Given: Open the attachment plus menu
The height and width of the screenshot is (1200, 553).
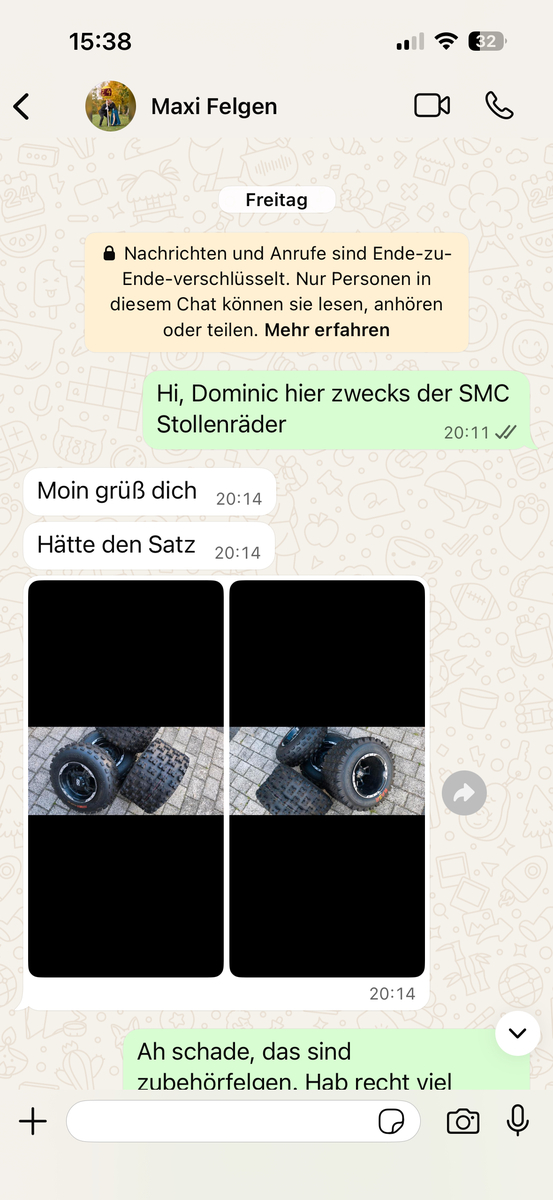Looking at the screenshot, I should pos(33,1121).
